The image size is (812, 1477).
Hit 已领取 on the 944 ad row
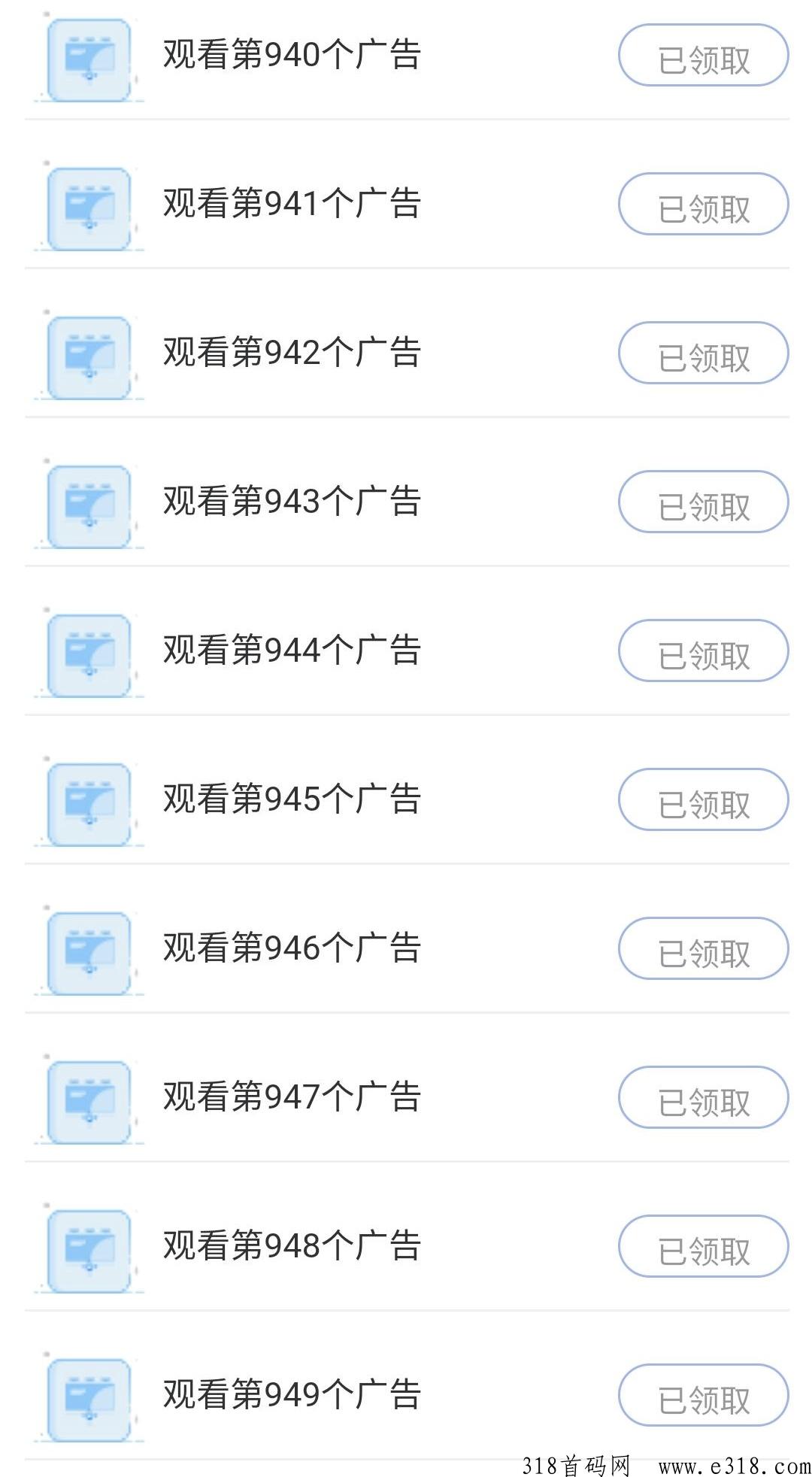[x=704, y=651]
